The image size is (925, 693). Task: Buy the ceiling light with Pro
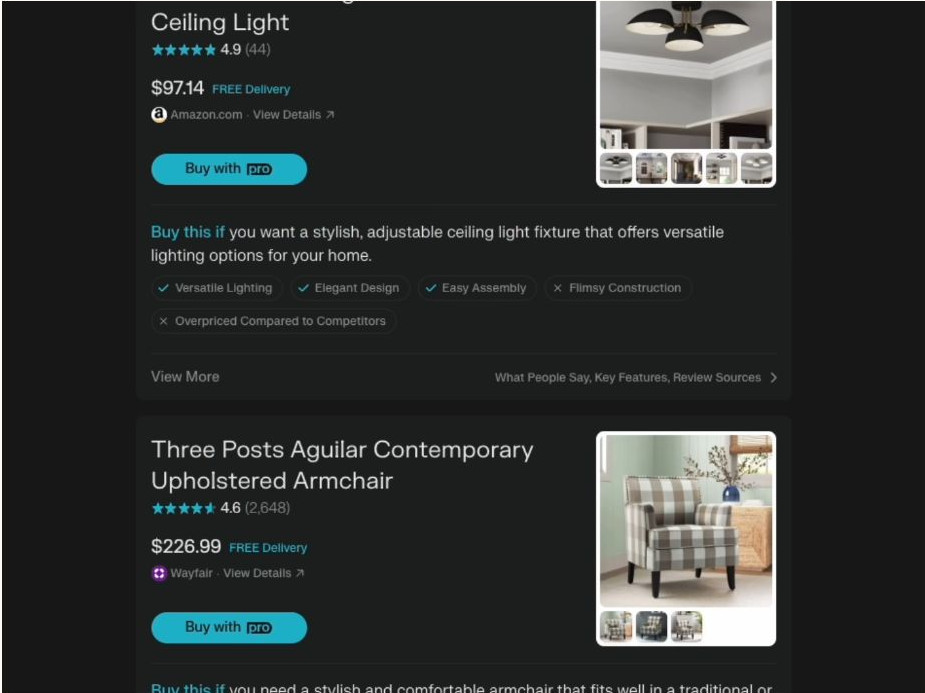(x=228, y=169)
